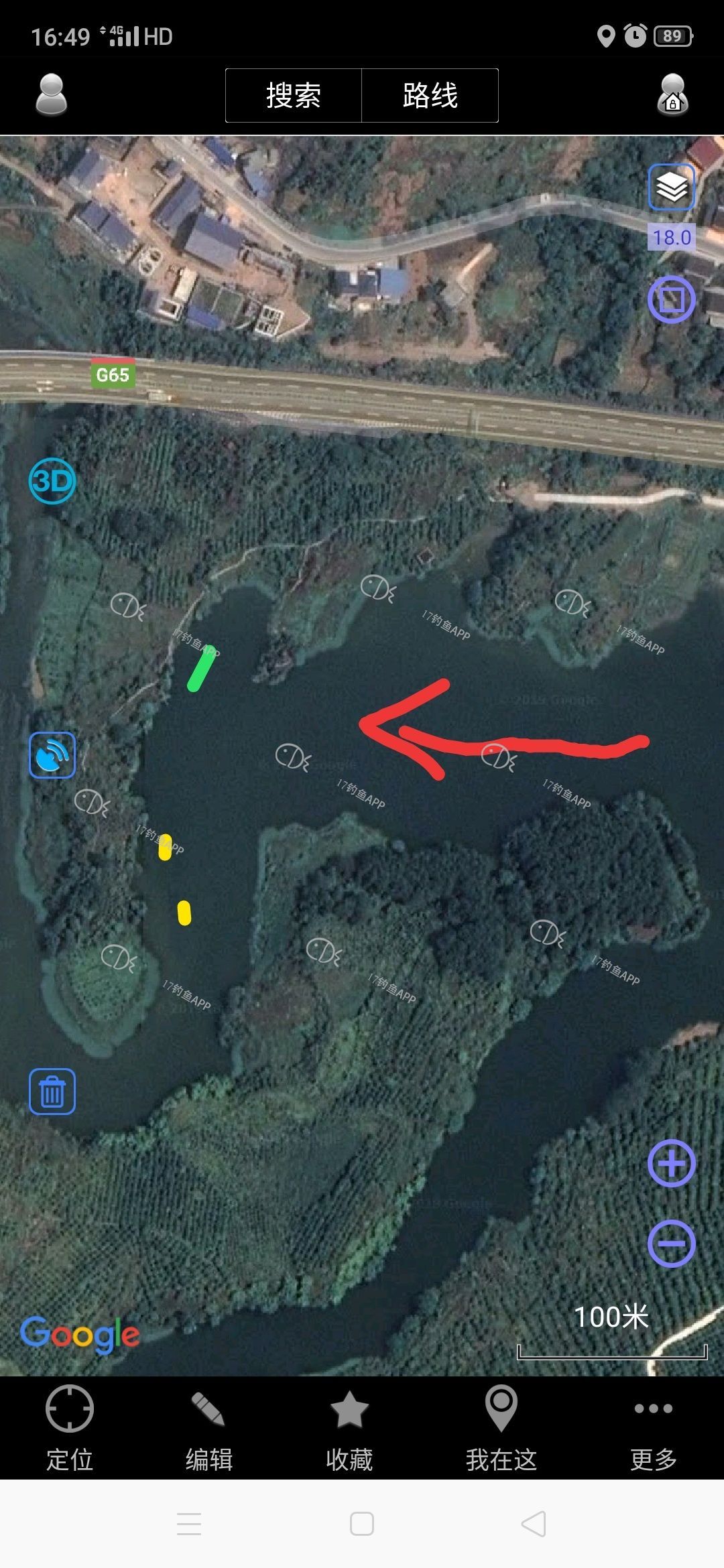Tap the trash bin delete button

click(x=52, y=1092)
